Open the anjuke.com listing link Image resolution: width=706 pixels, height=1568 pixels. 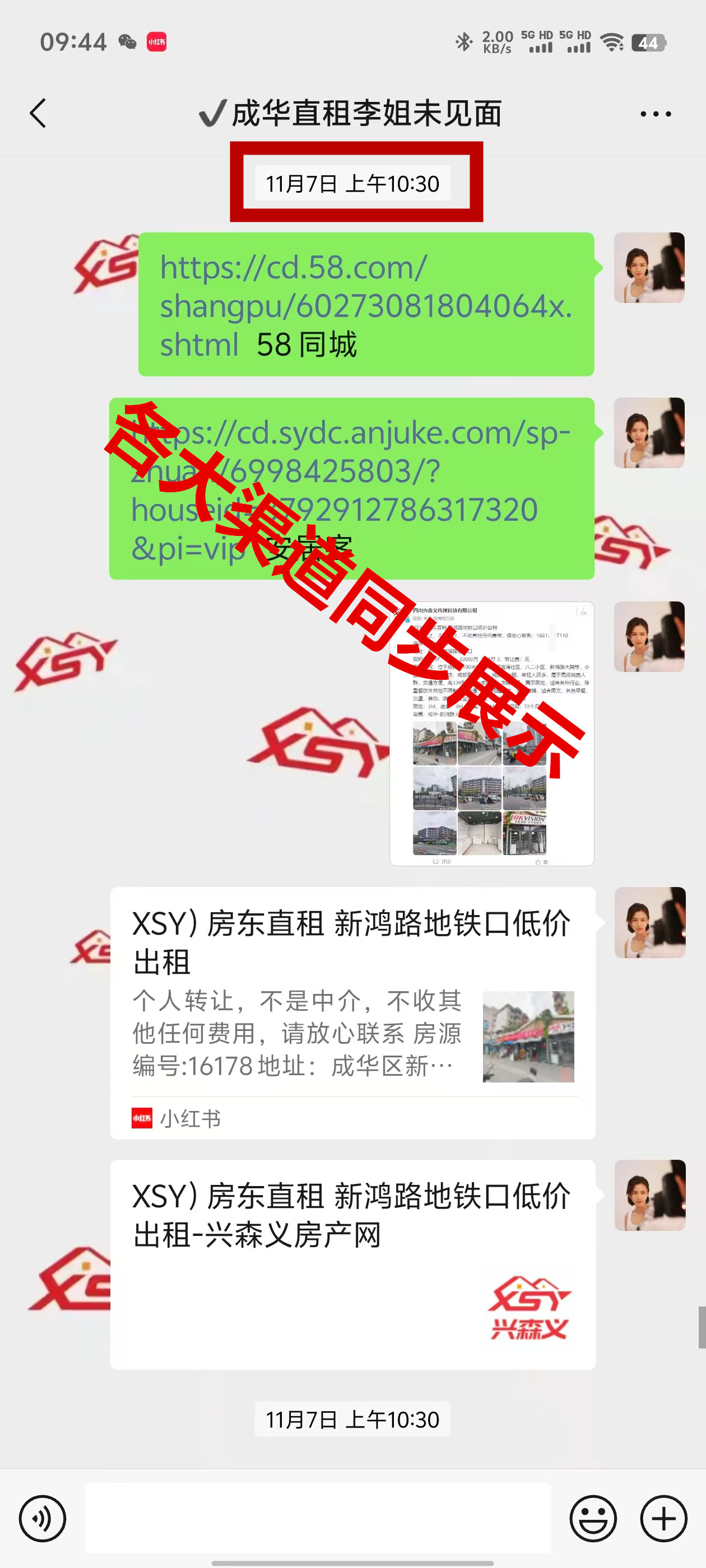tap(350, 470)
